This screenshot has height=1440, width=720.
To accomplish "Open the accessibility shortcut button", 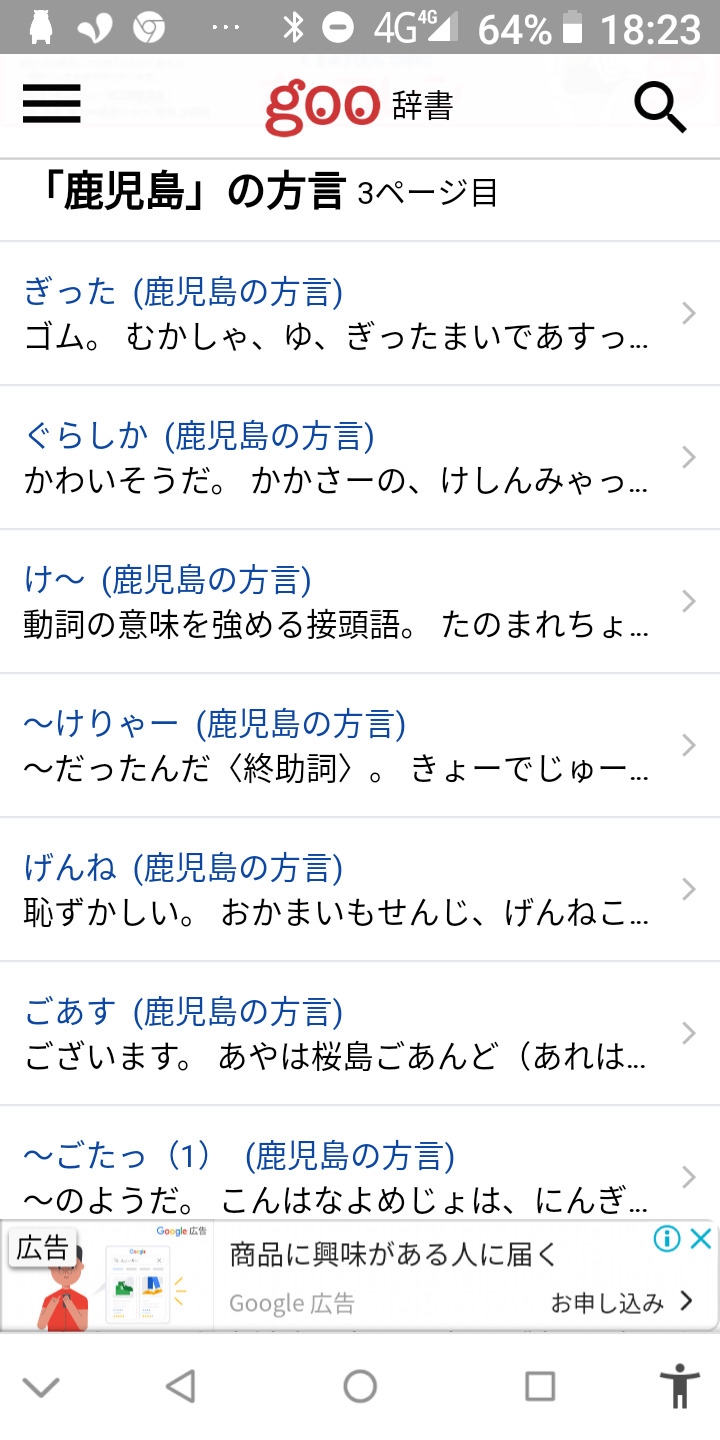I will click(680, 1386).
